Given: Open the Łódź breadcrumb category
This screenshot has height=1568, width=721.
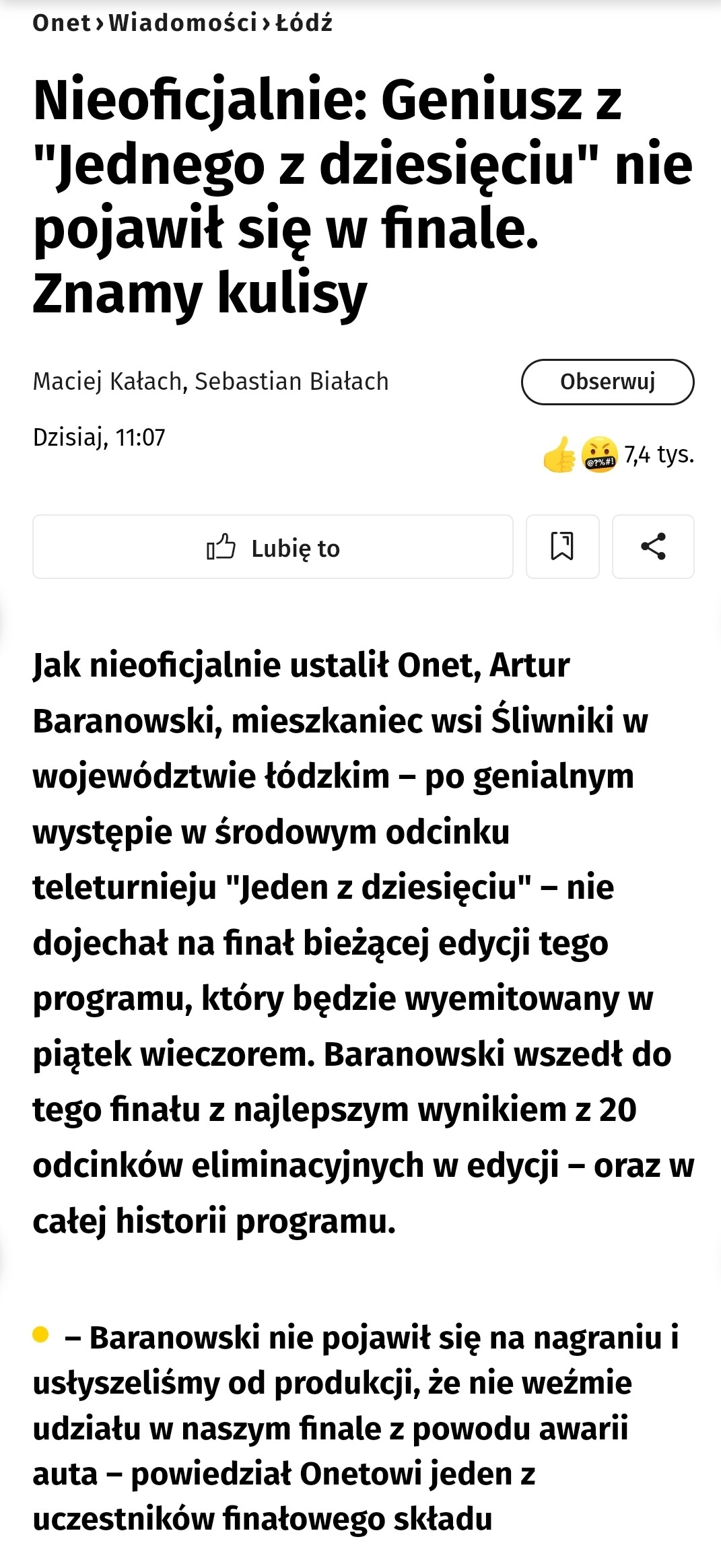Looking at the screenshot, I should pyautogui.click(x=304, y=23).
